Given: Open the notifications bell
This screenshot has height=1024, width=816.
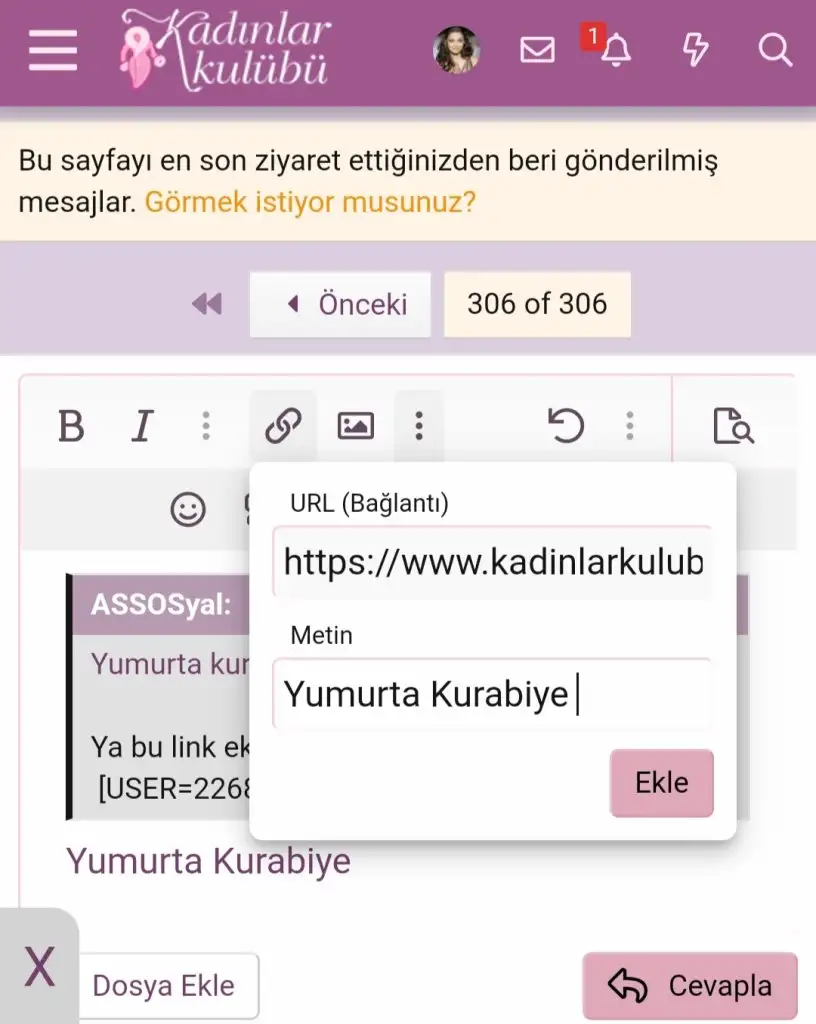Looking at the screenshot, I should point(614,50).
